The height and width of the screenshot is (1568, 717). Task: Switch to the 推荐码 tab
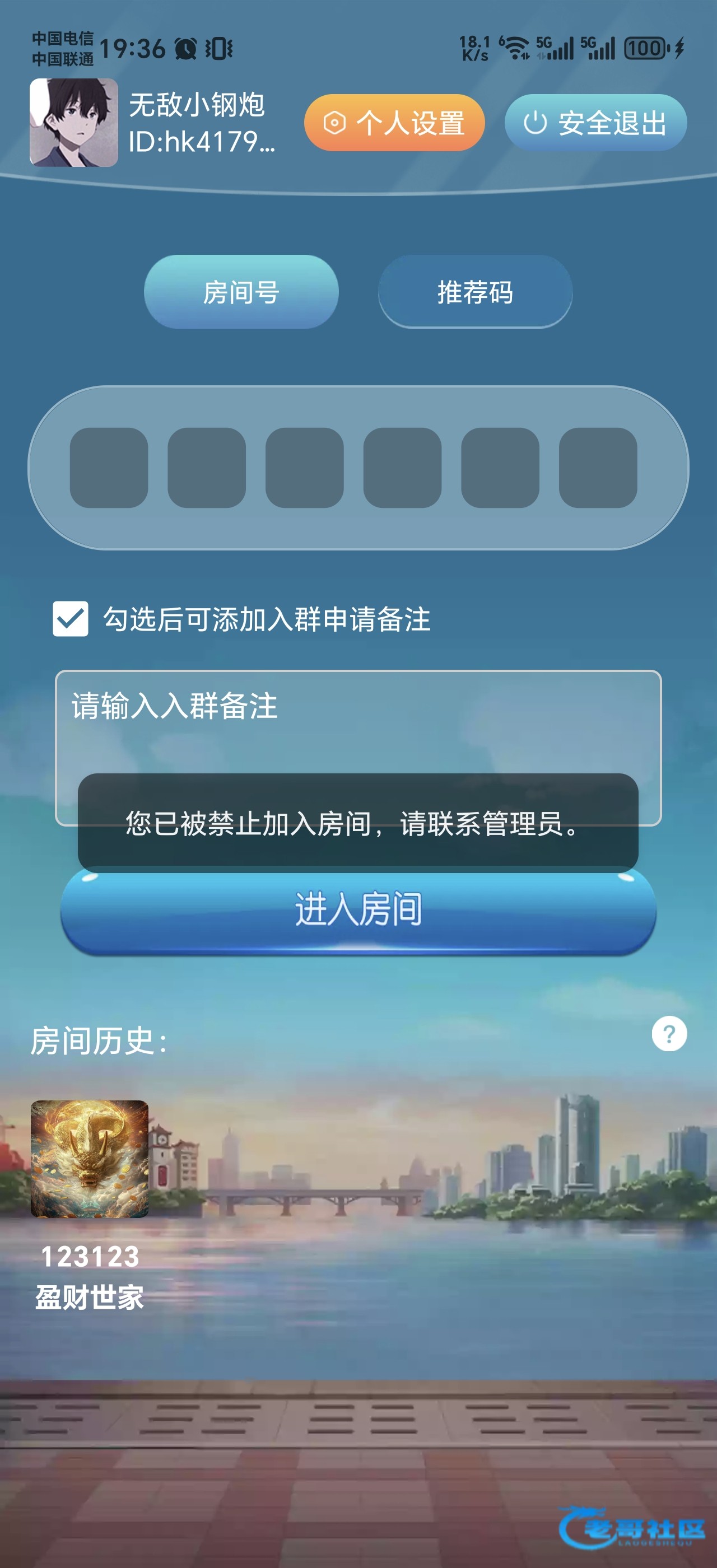(475, 292)
